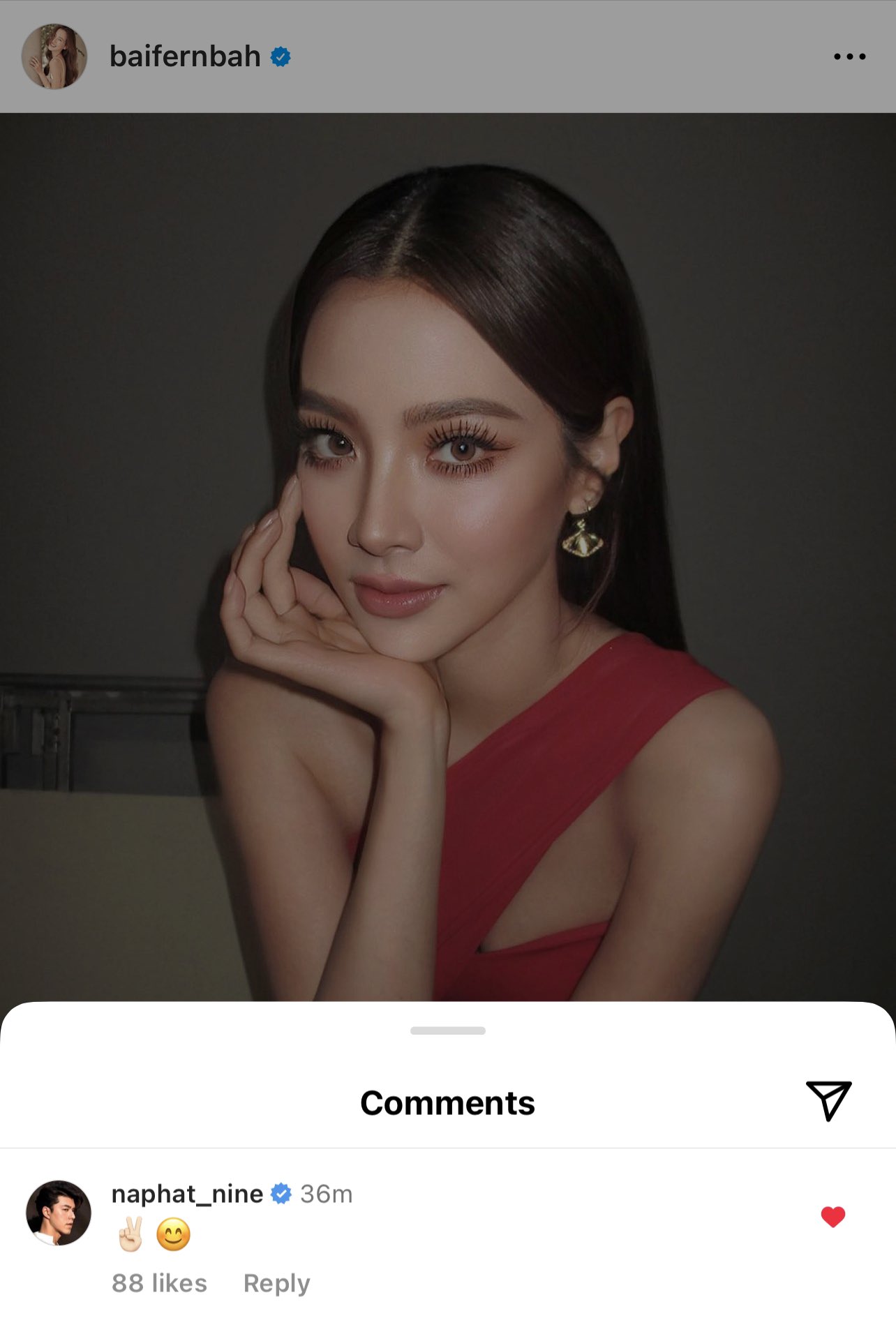Tap the comments sheet drag handle
This screenshot has height=1341, width=896.
click(x=447, y=1031)
